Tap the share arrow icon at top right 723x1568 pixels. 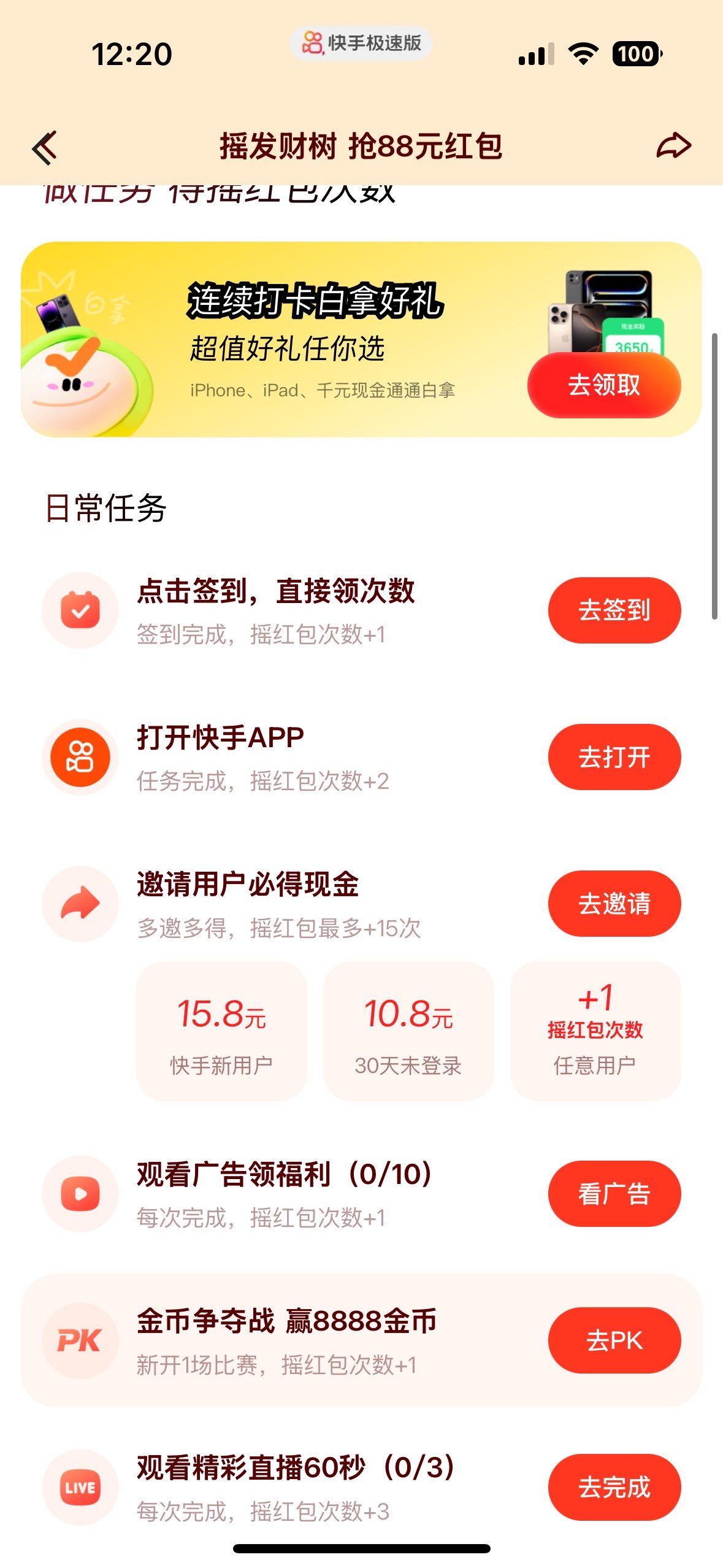[x=673, y=146]
